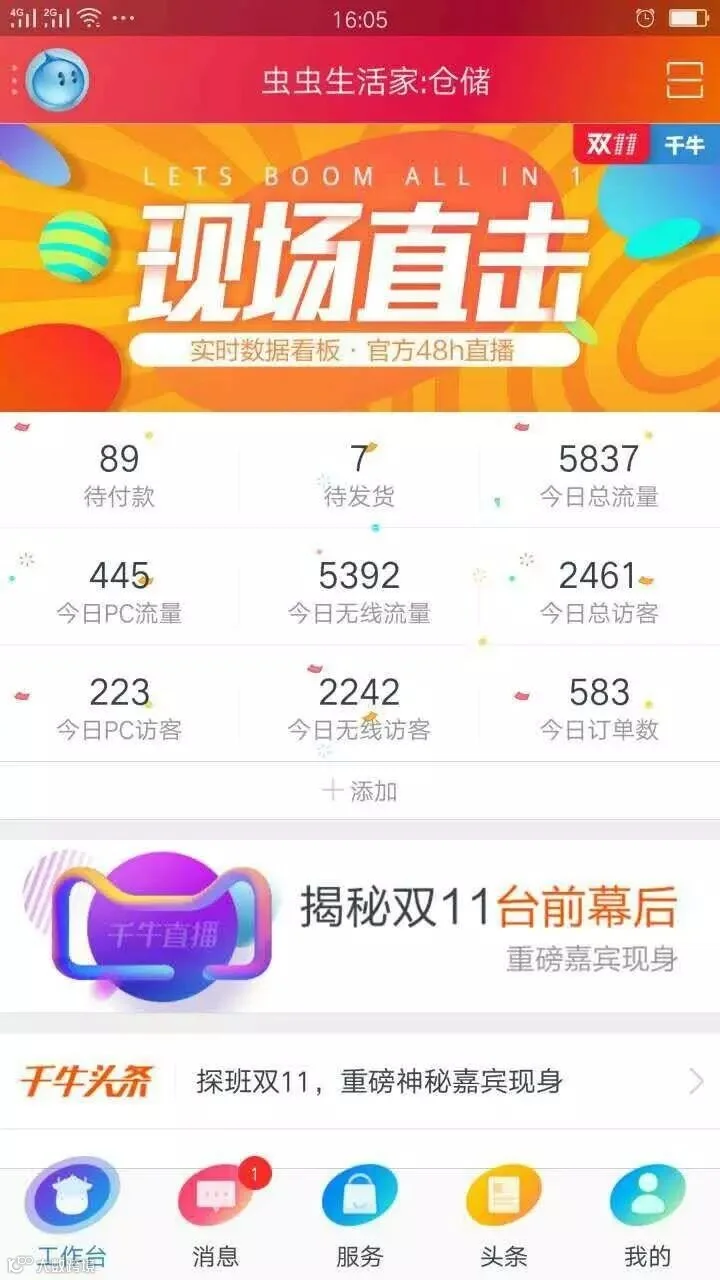View 今日PC流量 details
Image resolution: width=720 pixels, height=1280 pixels.
coord(119,589)
